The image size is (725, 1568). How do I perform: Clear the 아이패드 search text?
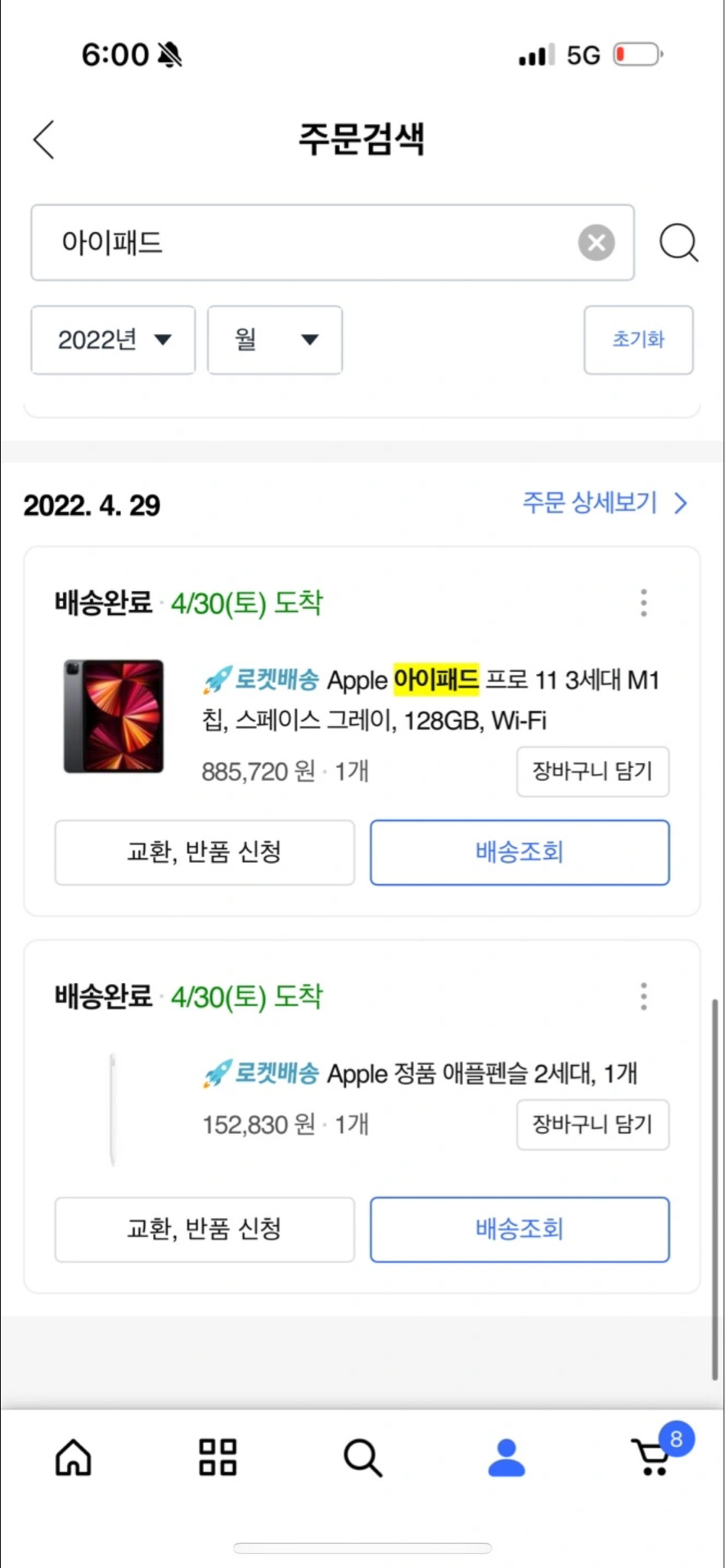(596, 243)
